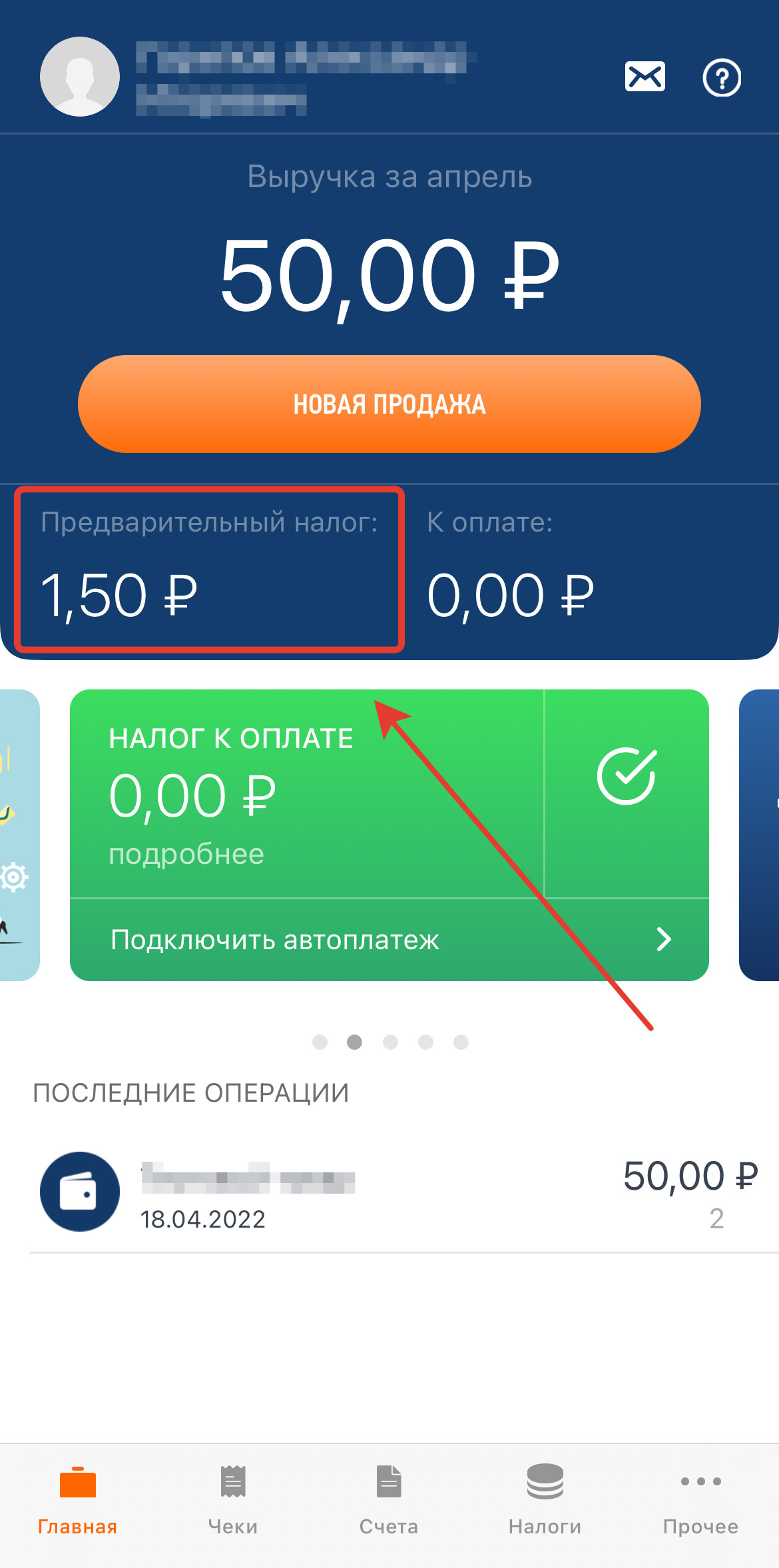779x1568 pixels.
Task: Switch to the Счета tab
Action: (389, 1499)
